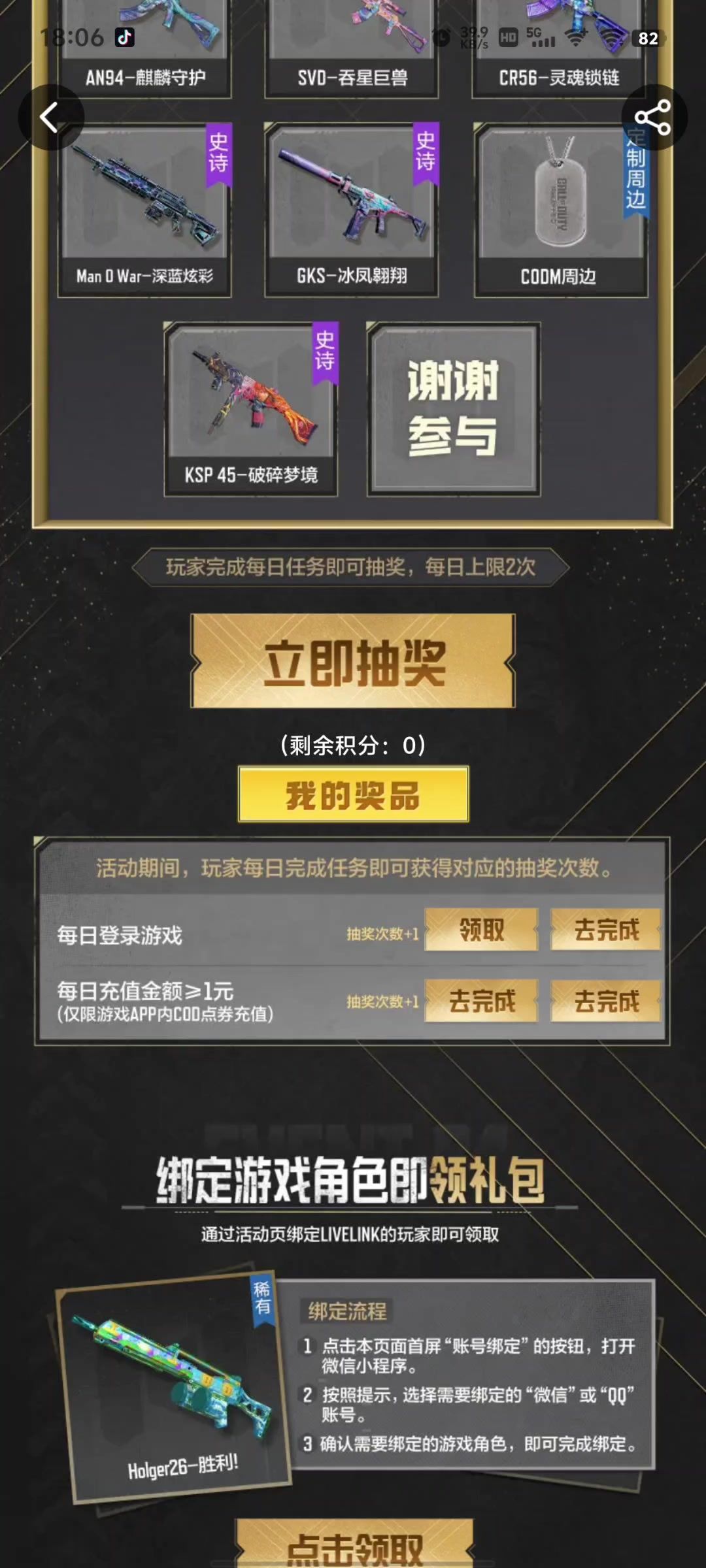Screen dimensions: 706x1568
Task: Claim the 领取 reward for 每日登录游戏
Action: (481, 929)
